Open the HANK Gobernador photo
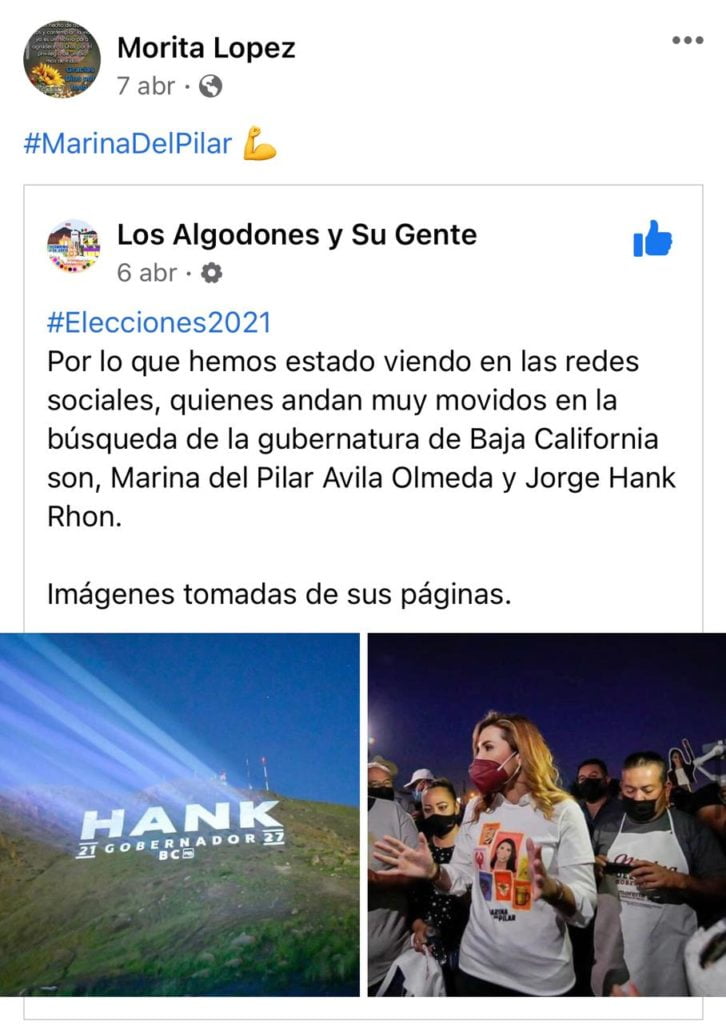The image size is (726, 1024). [180, 813]
